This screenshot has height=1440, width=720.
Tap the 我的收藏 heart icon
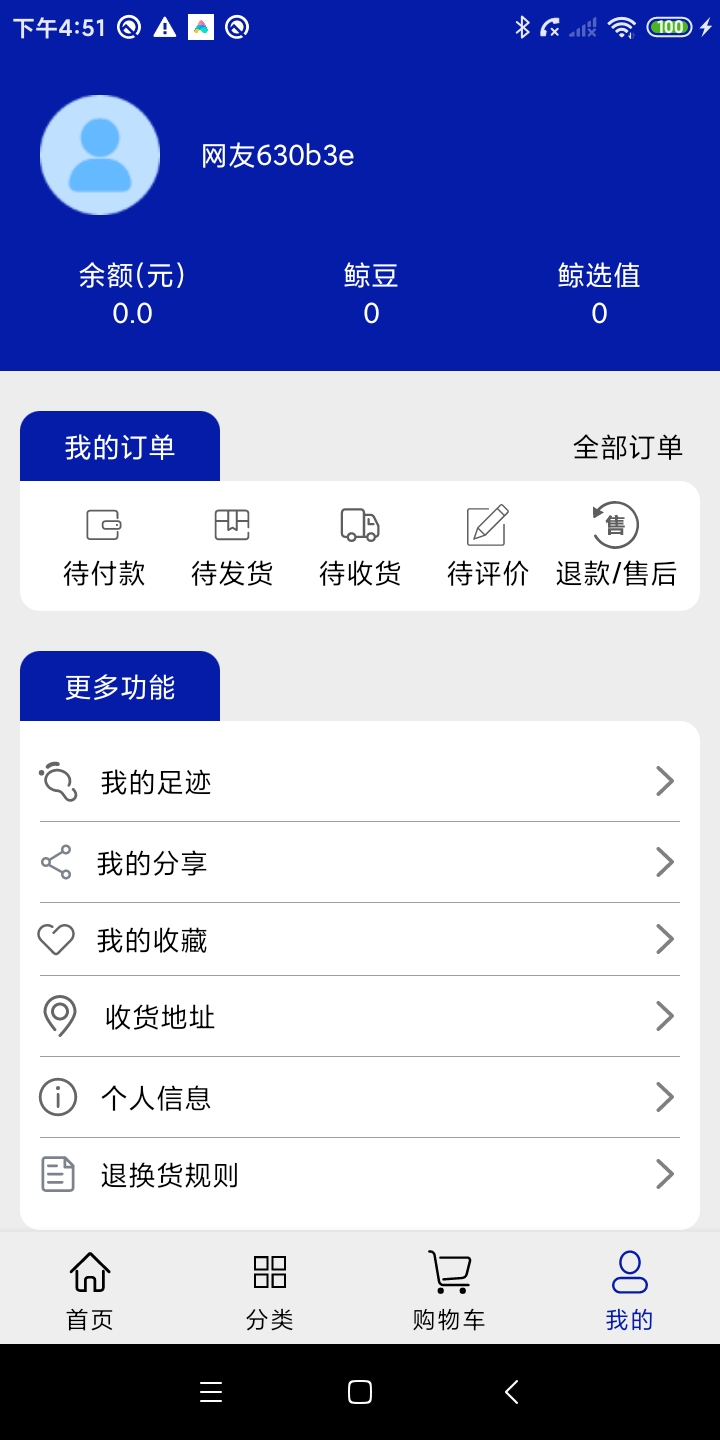tap(57, 938)
